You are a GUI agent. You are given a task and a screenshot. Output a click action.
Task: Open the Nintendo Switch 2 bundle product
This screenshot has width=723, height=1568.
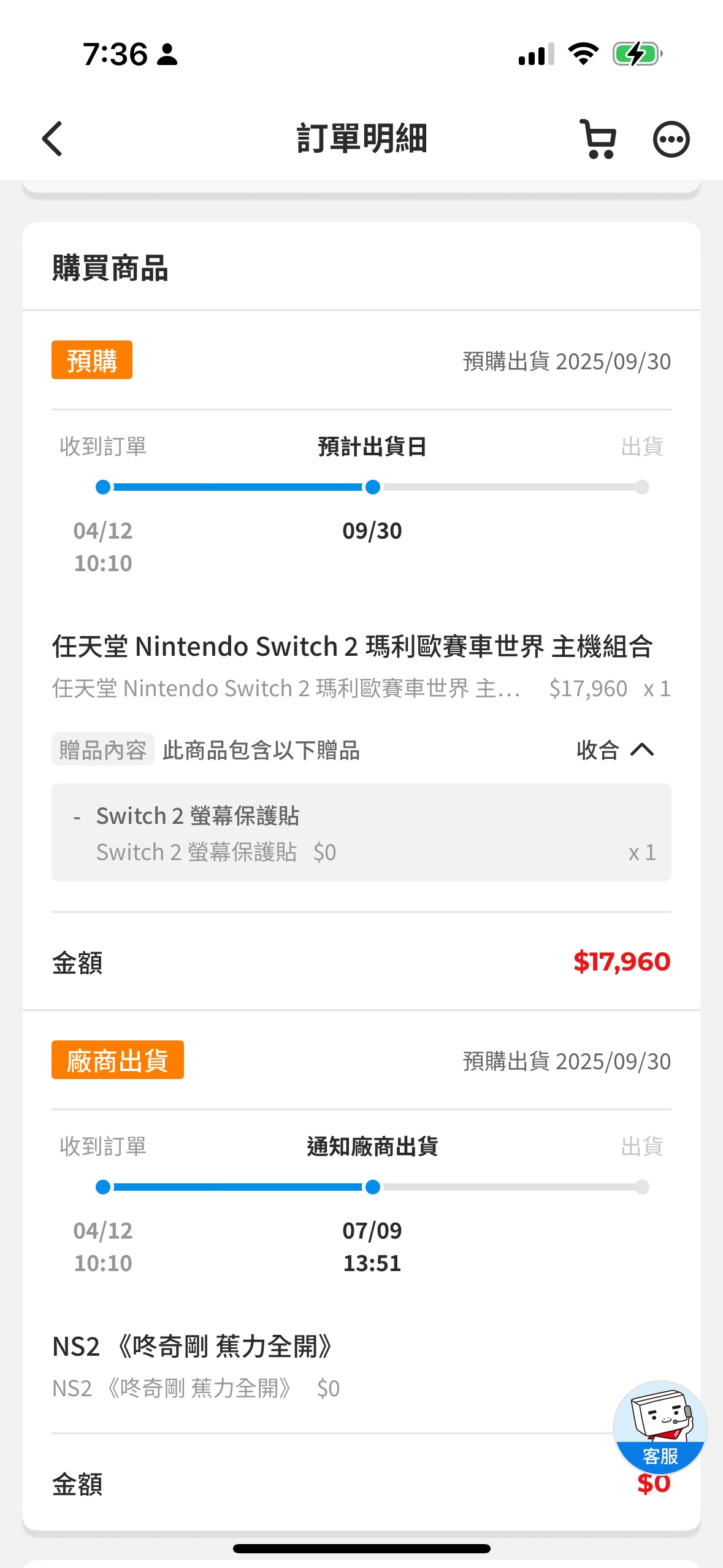coord(353,647)
